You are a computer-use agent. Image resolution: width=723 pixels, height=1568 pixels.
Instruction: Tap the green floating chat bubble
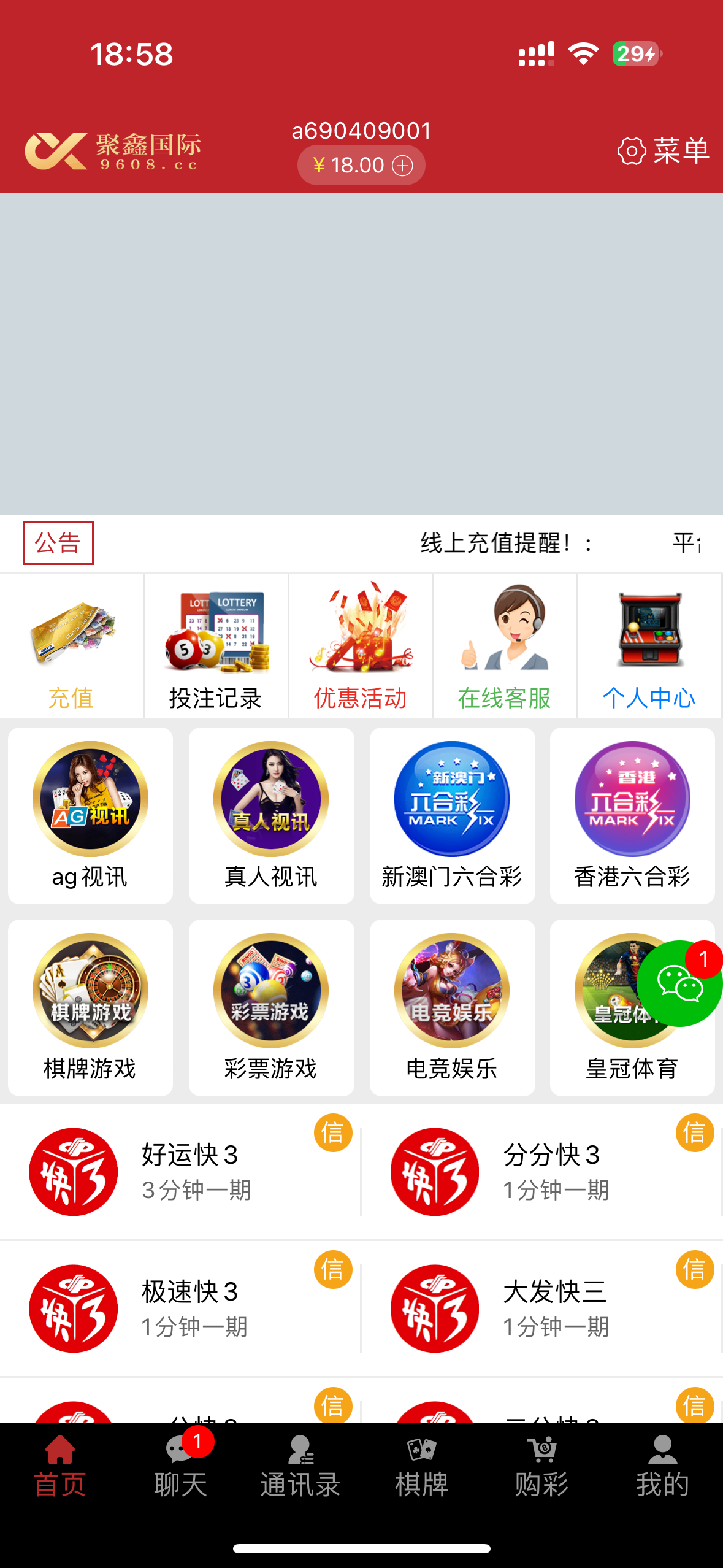pyautogui.click(x=679, y=983)
